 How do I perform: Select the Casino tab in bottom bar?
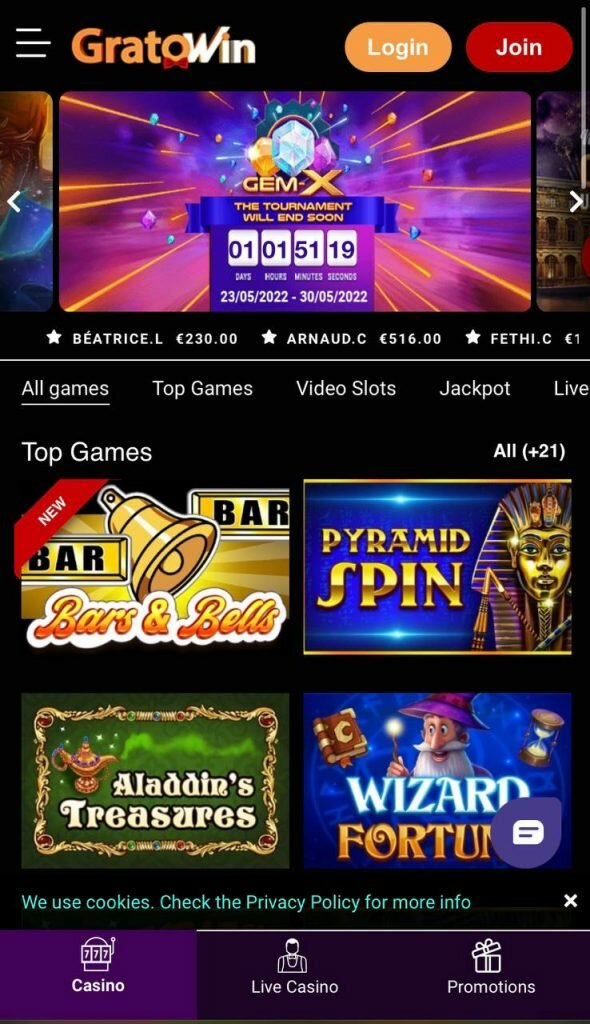click(98, 966)
